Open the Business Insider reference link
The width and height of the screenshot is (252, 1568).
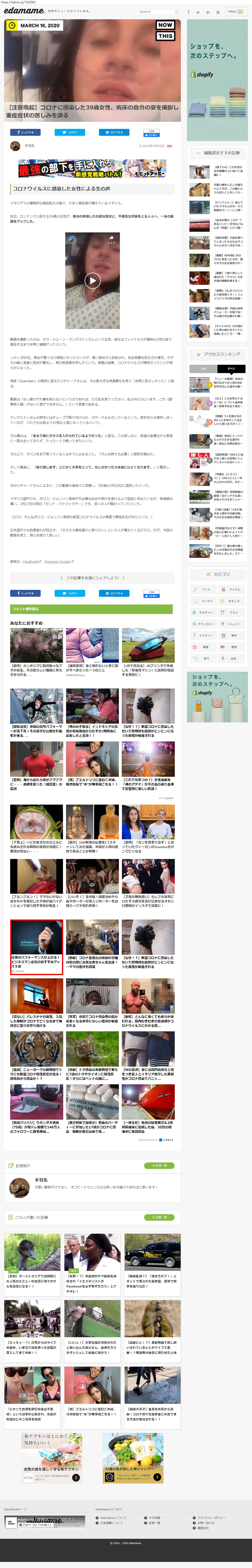coord(58,562)
